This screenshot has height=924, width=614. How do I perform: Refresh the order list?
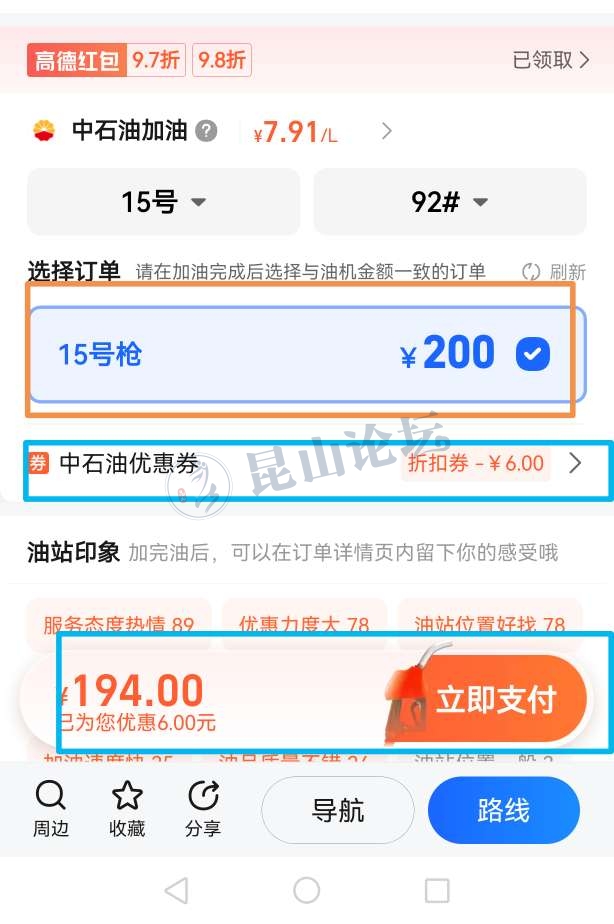tap(554, 272)
